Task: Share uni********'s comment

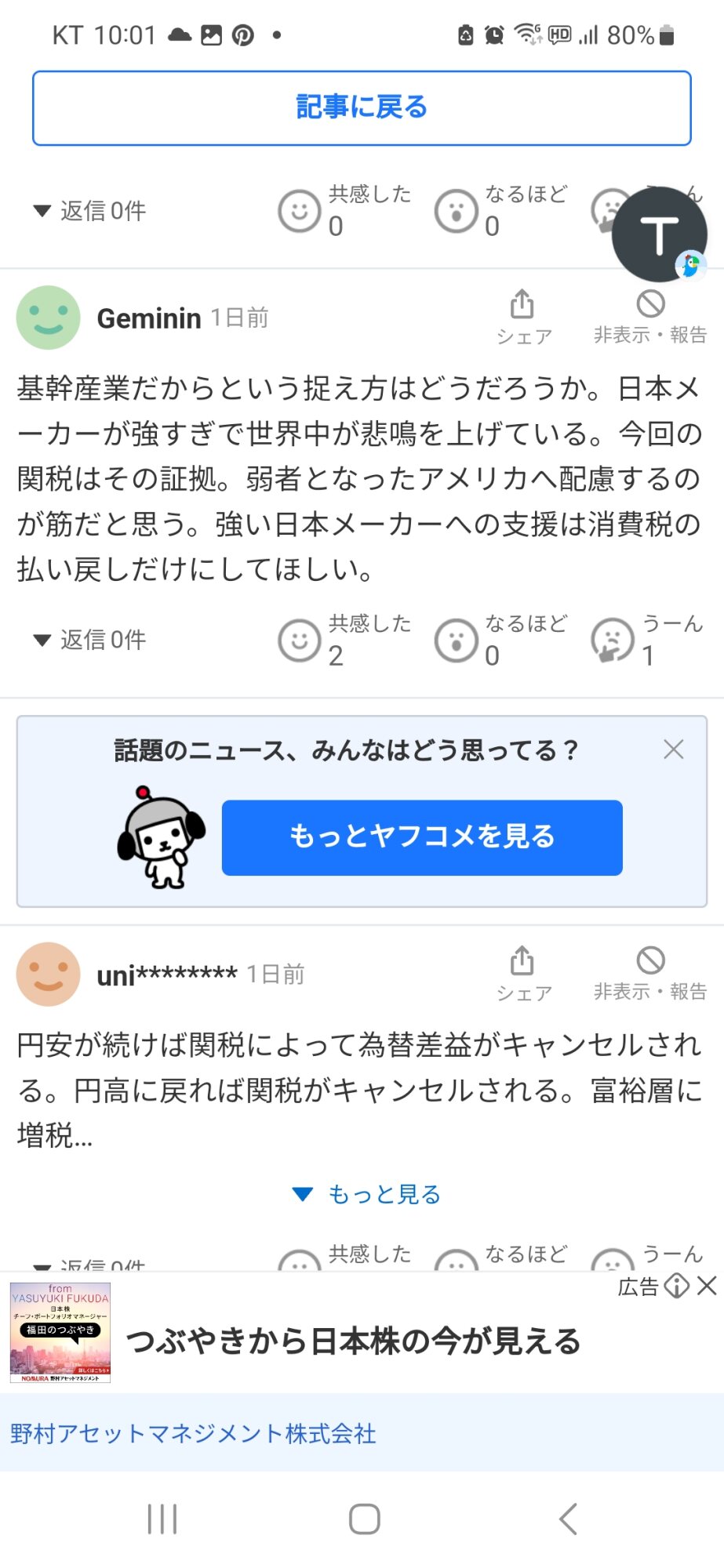Action: pos(522,972)
